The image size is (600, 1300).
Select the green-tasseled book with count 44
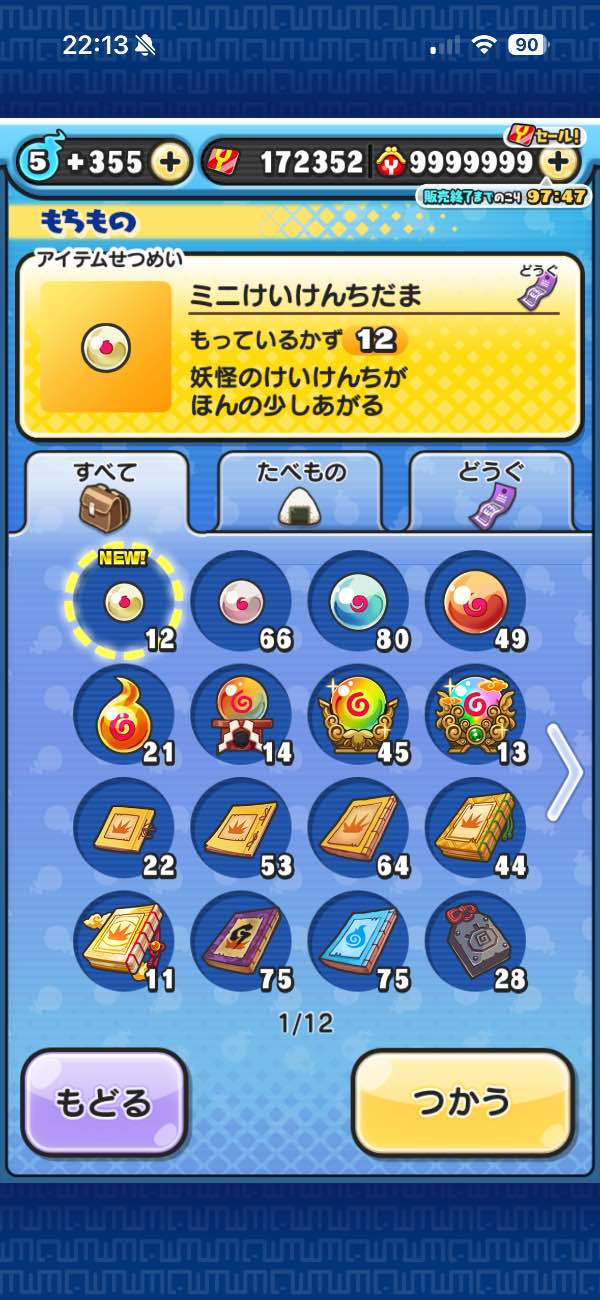pos(475,829)
